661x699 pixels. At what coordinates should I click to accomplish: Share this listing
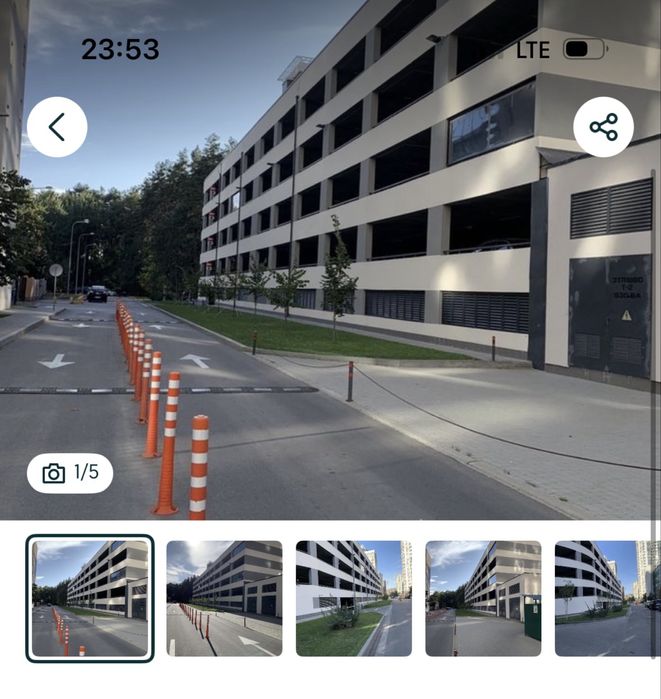(603, 127)
